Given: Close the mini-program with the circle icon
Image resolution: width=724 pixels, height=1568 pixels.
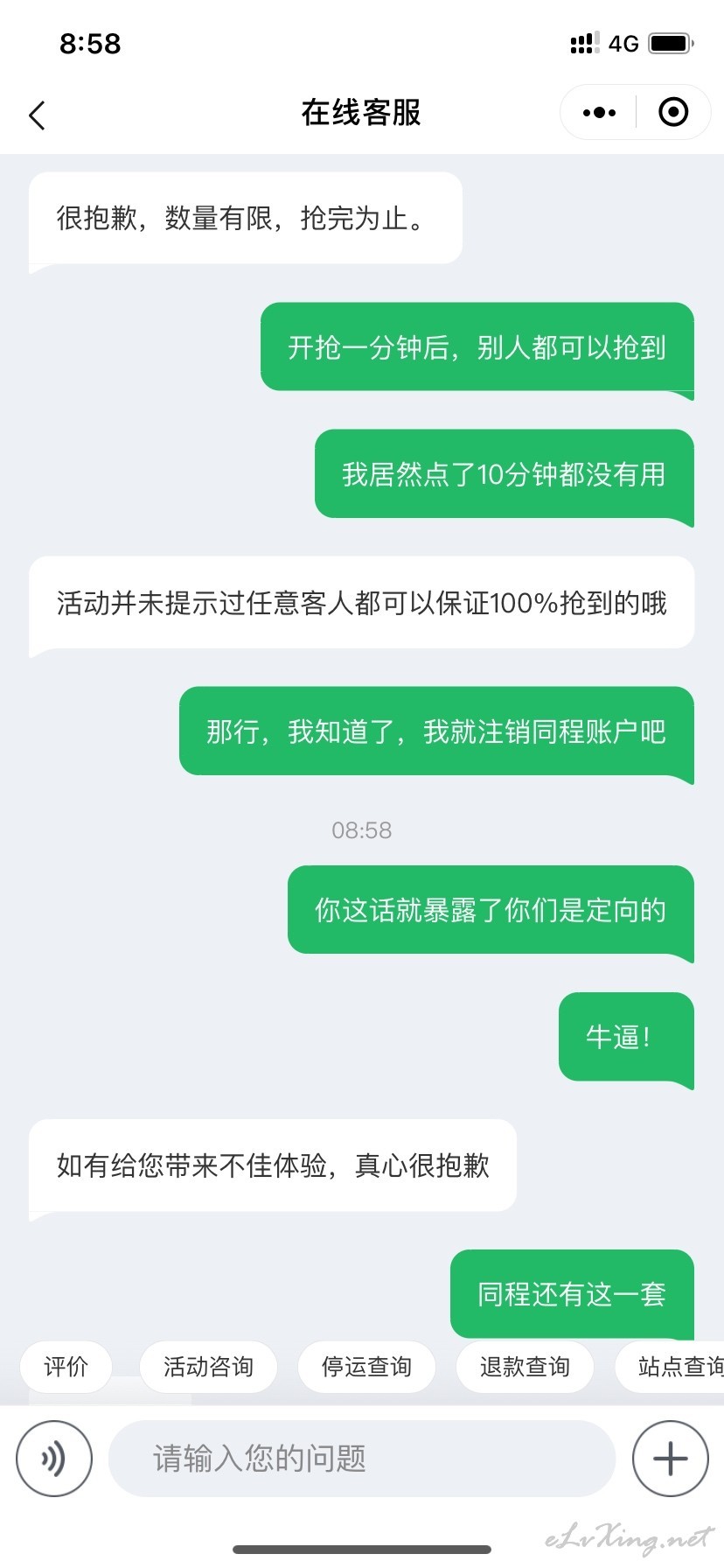Looking at the screenshot, I should tap(673, 112).
